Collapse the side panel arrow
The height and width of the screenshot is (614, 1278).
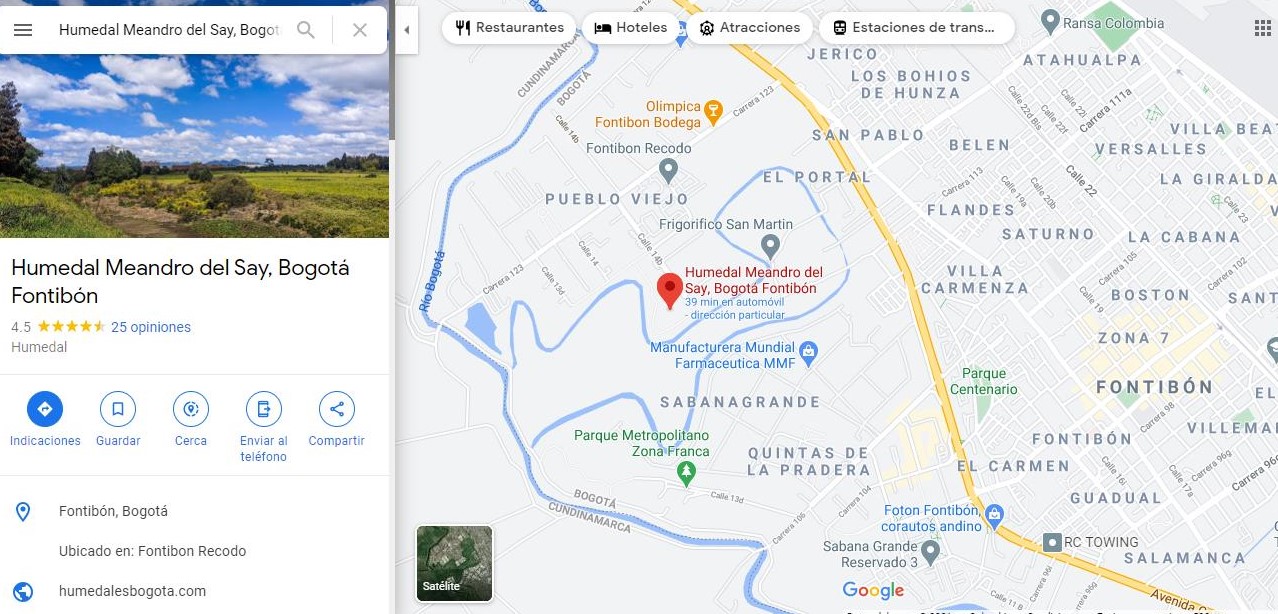coord(406,30)
